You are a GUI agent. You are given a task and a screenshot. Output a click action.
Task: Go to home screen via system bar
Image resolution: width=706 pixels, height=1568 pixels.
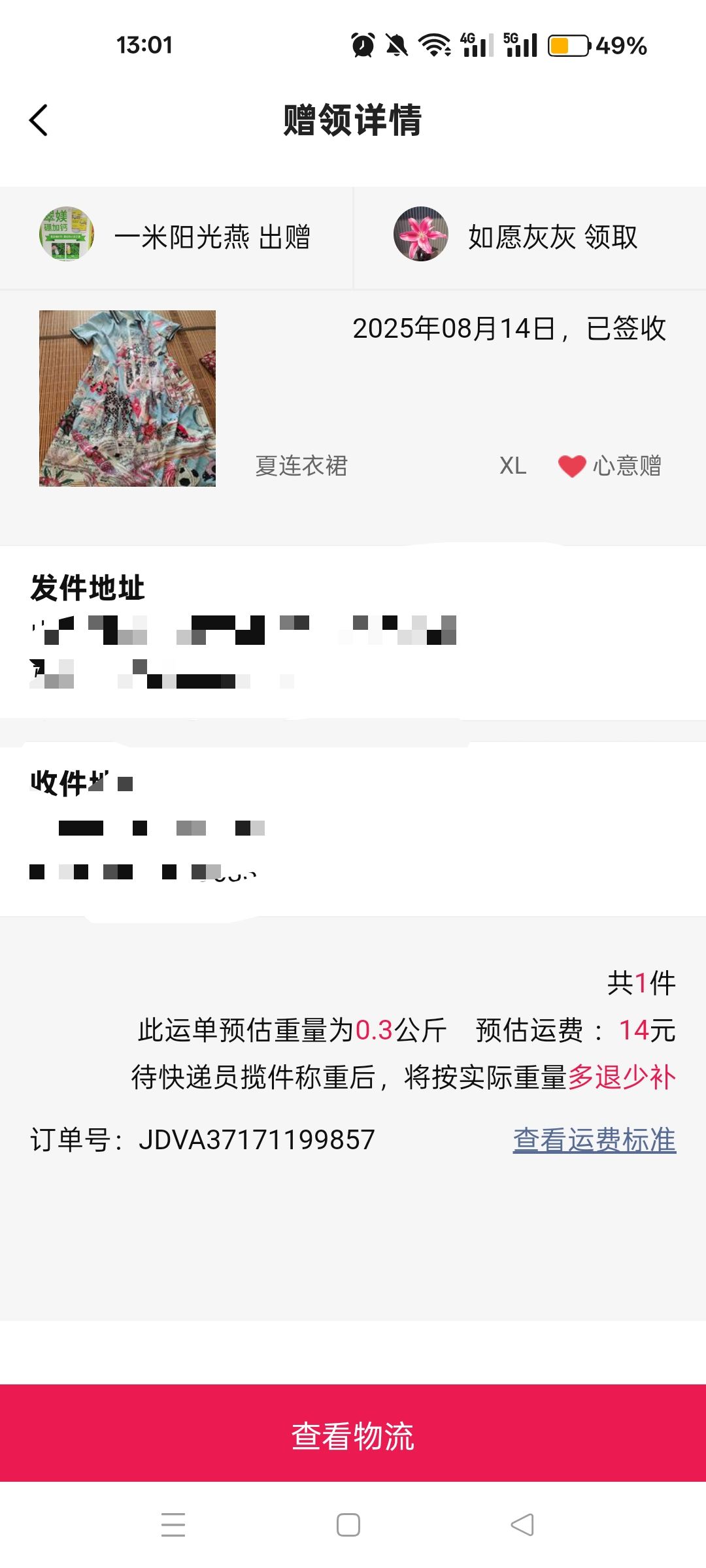348,1525
